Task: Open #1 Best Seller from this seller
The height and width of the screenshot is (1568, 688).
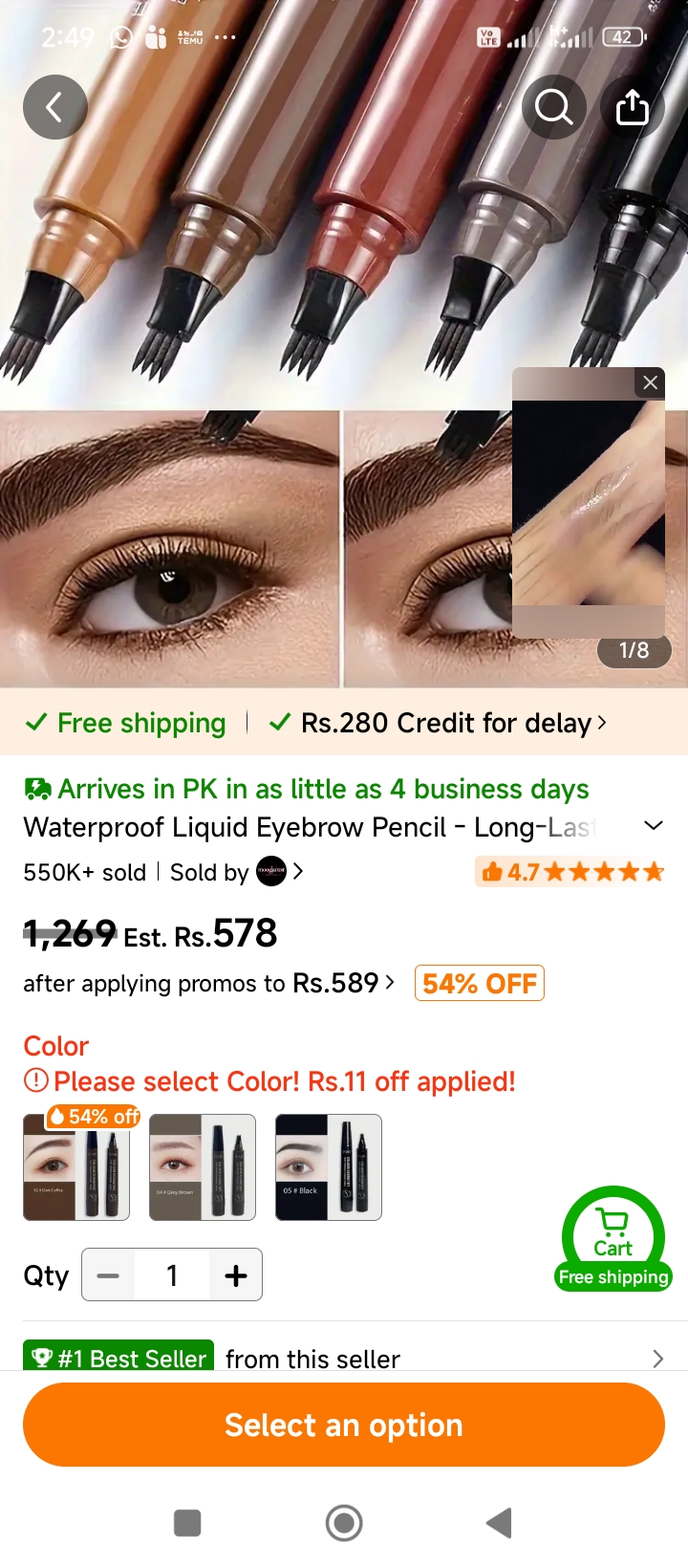Action: coord(344,1359)
